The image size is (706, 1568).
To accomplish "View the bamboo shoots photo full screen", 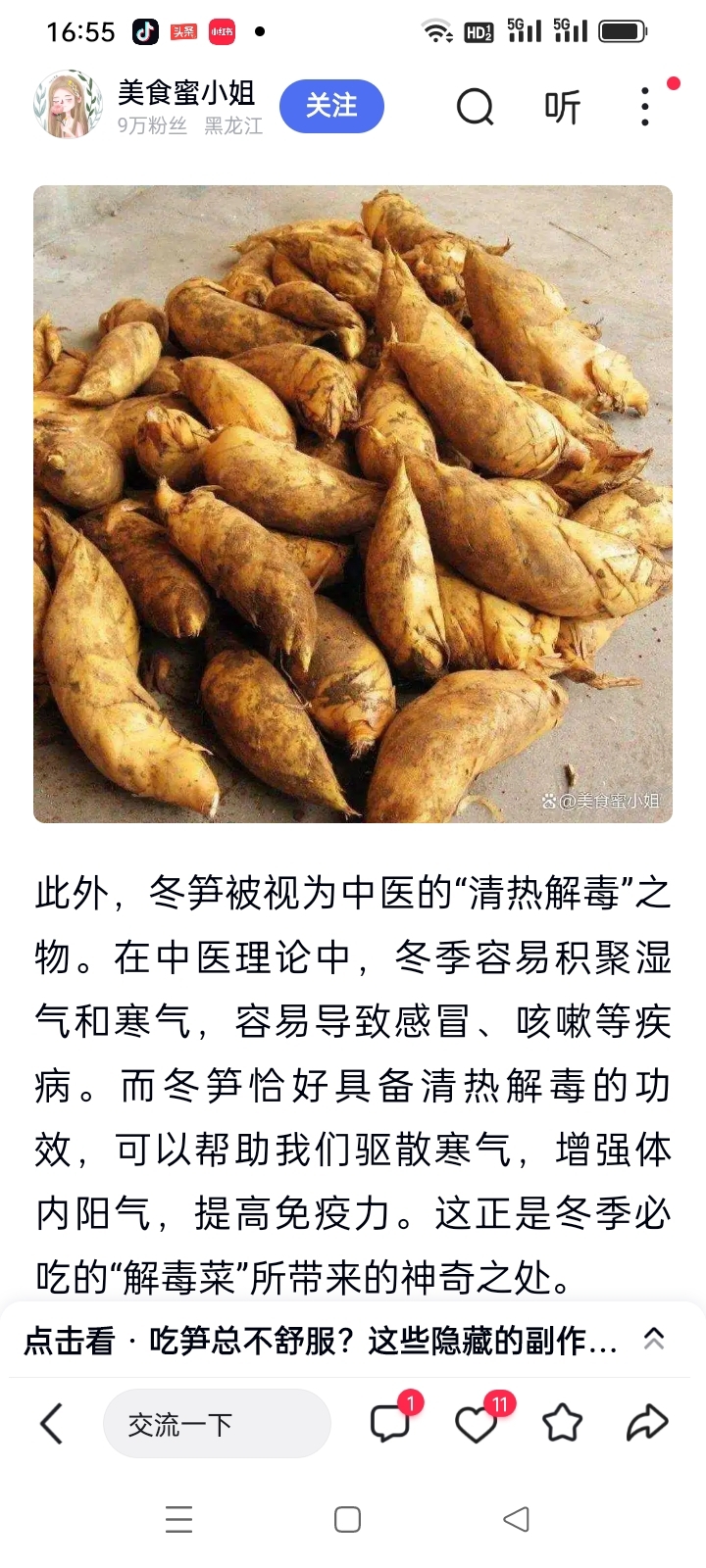I will coord(353,504).
